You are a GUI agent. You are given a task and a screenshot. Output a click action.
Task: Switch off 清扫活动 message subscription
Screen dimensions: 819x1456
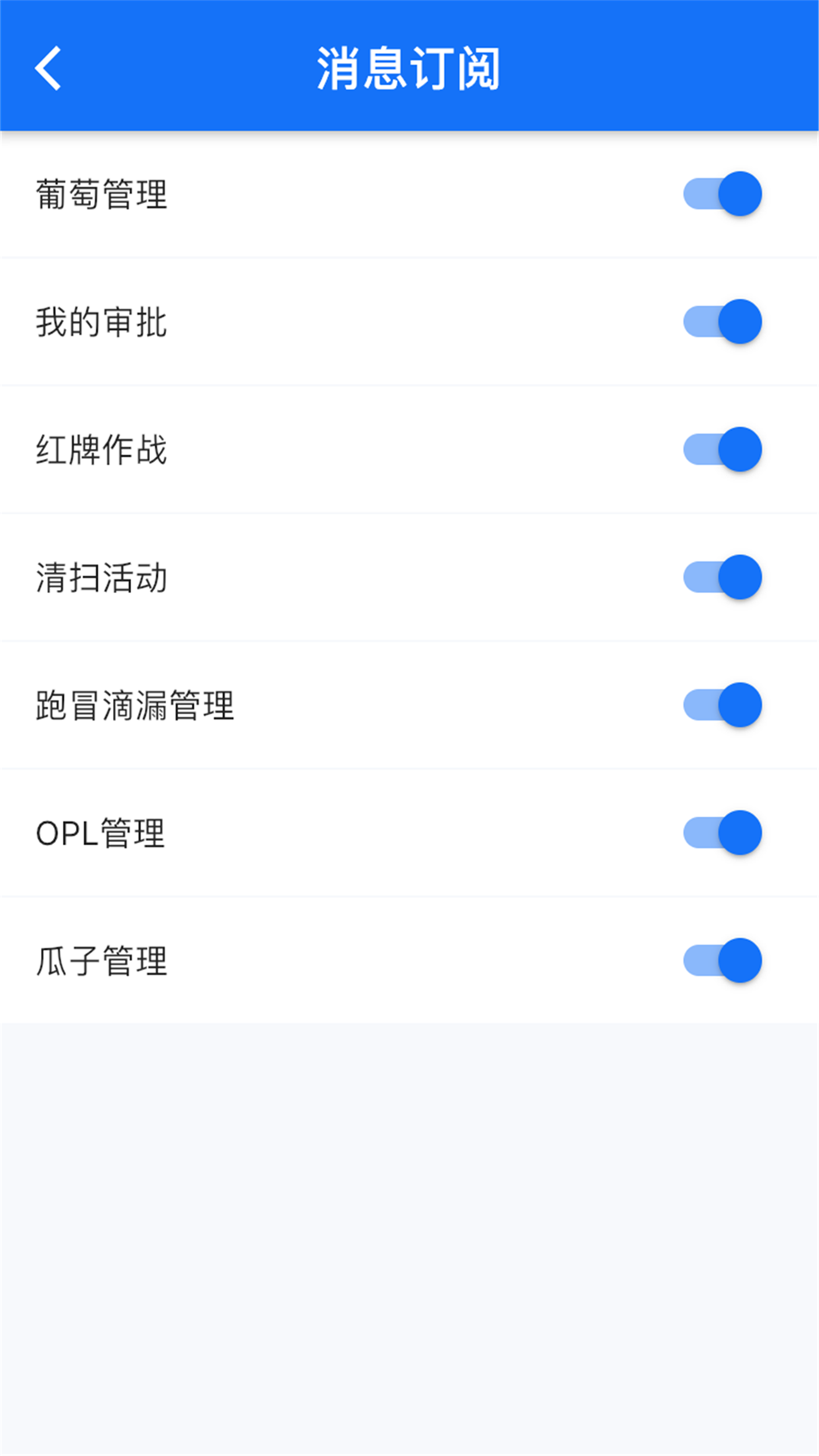click(721, 577)
